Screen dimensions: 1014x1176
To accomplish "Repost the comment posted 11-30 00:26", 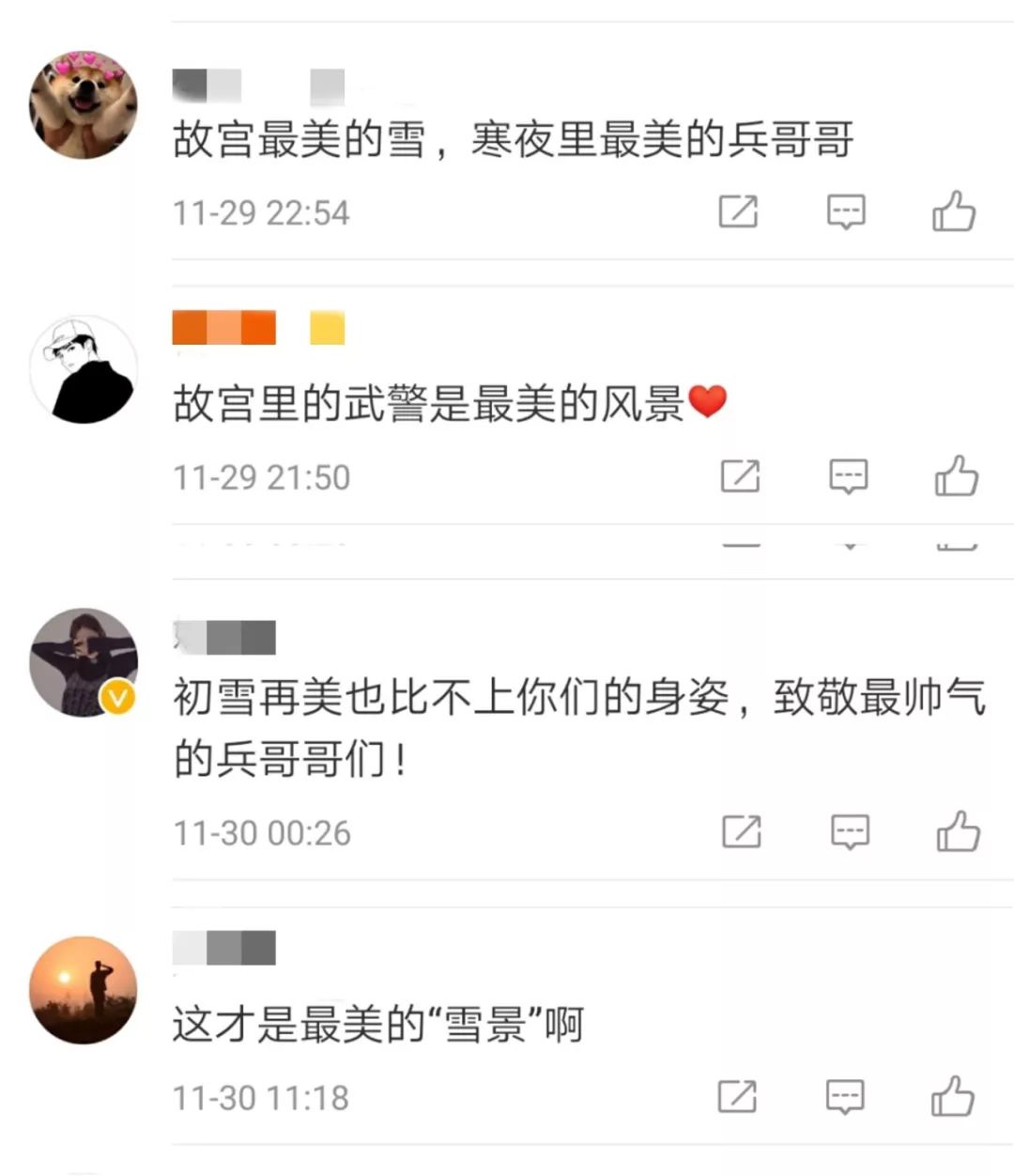I will 741,831.
